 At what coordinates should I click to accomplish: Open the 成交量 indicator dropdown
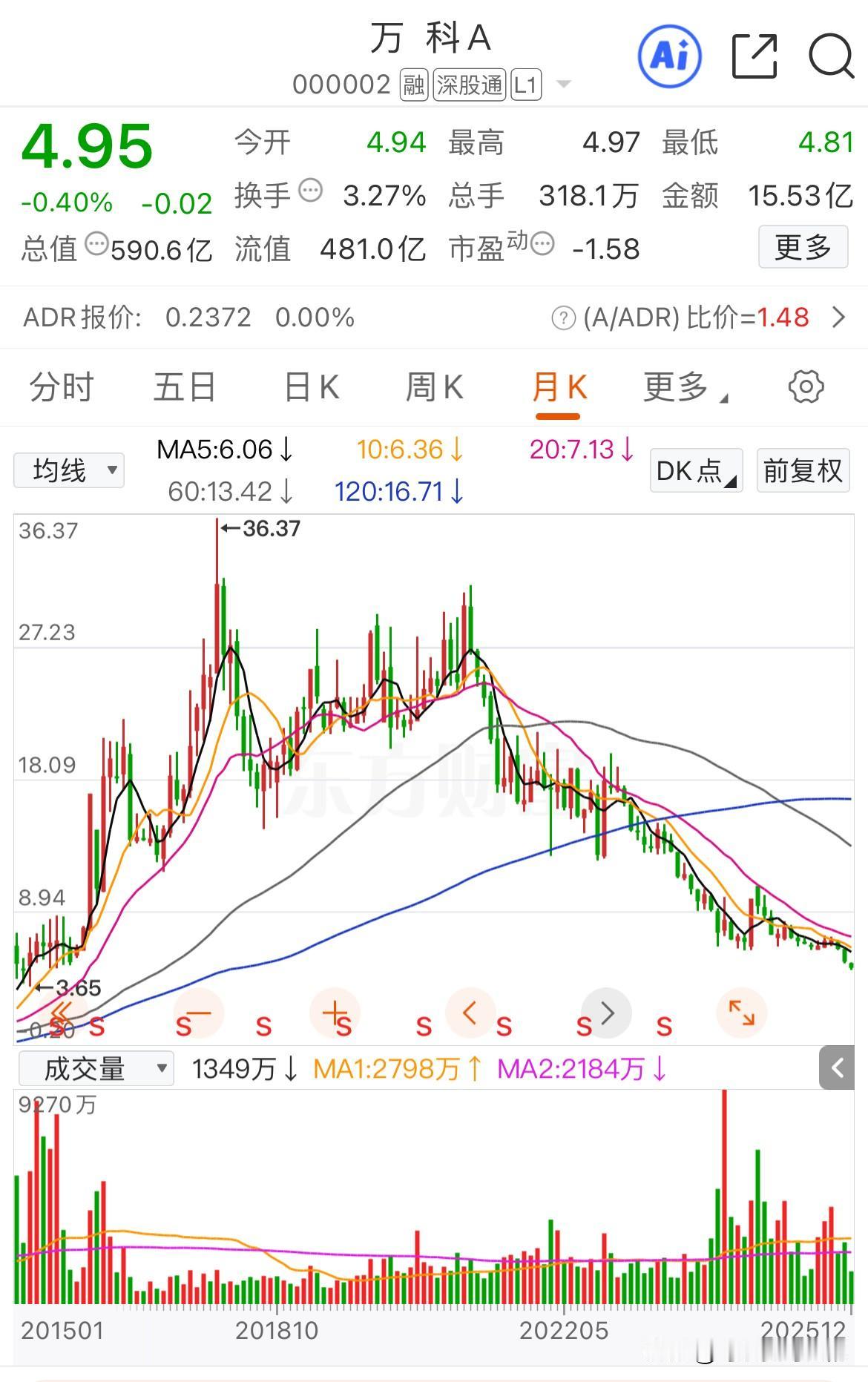(x=96, y=1068)
